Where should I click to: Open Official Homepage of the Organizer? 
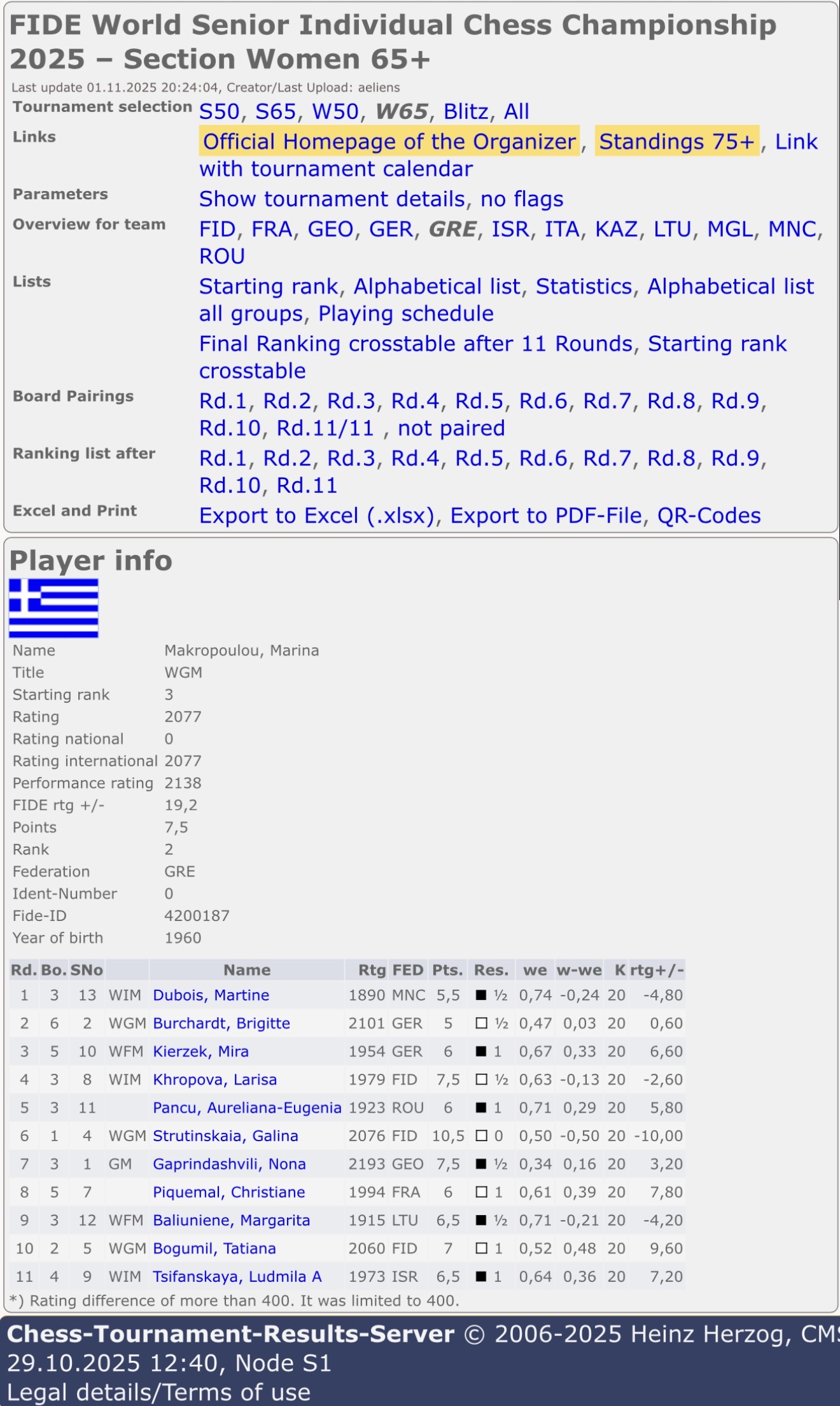(389, 141)
